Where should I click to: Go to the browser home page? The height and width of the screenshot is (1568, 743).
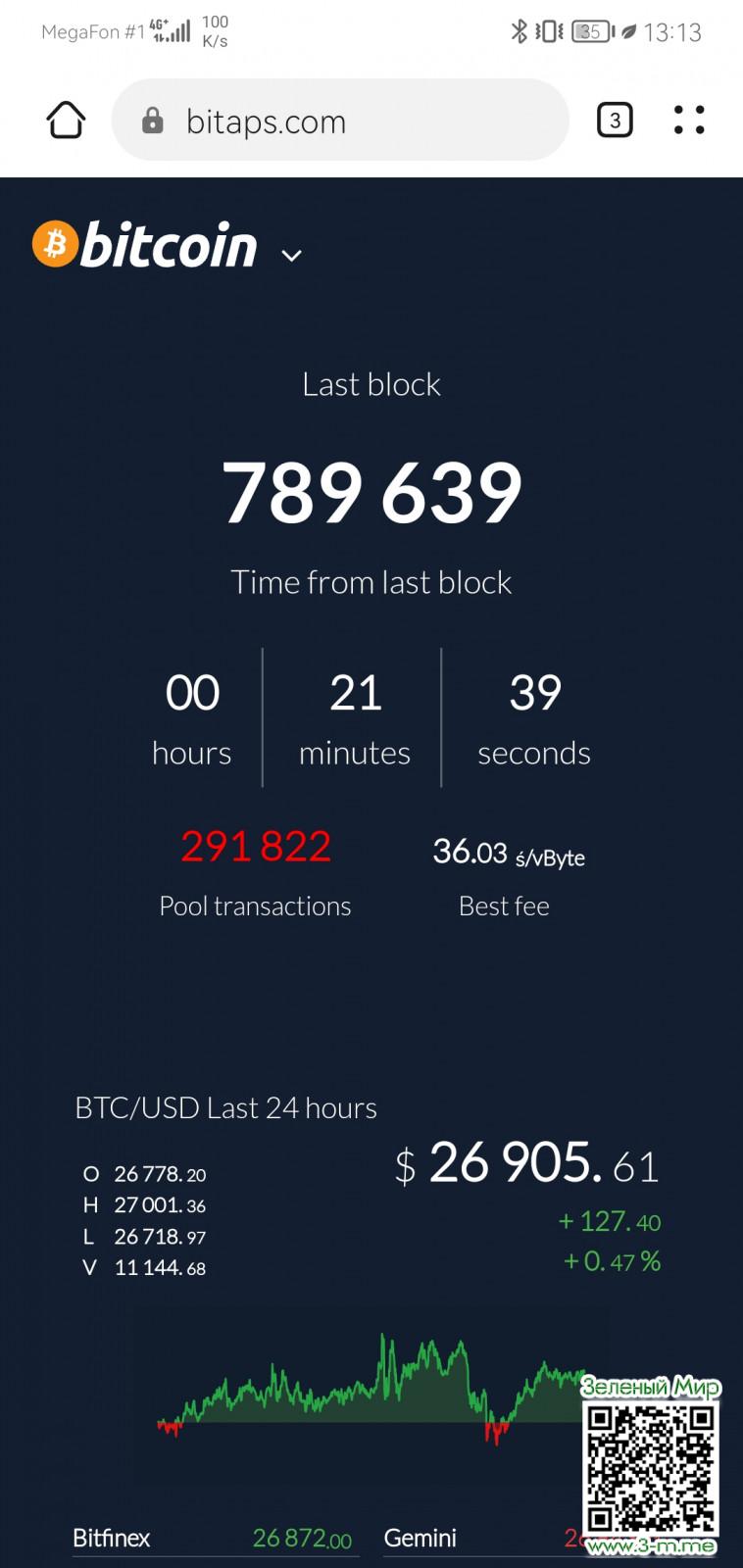click(x=66, y=121)
